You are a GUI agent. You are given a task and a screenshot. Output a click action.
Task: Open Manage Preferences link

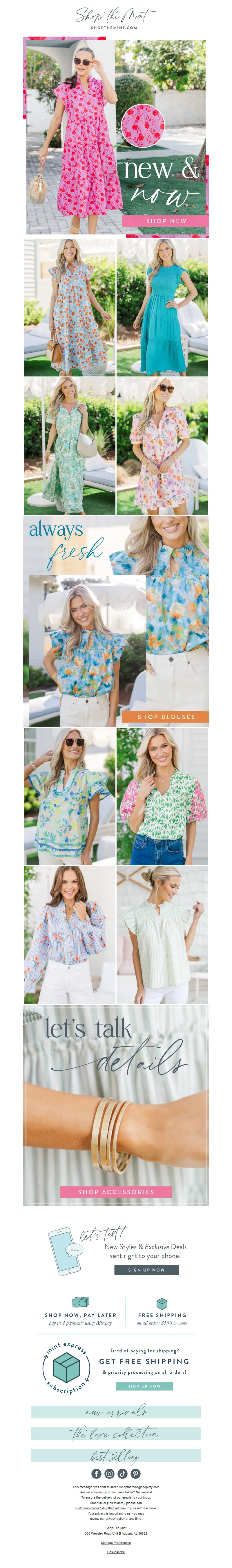coord(116,1542)
